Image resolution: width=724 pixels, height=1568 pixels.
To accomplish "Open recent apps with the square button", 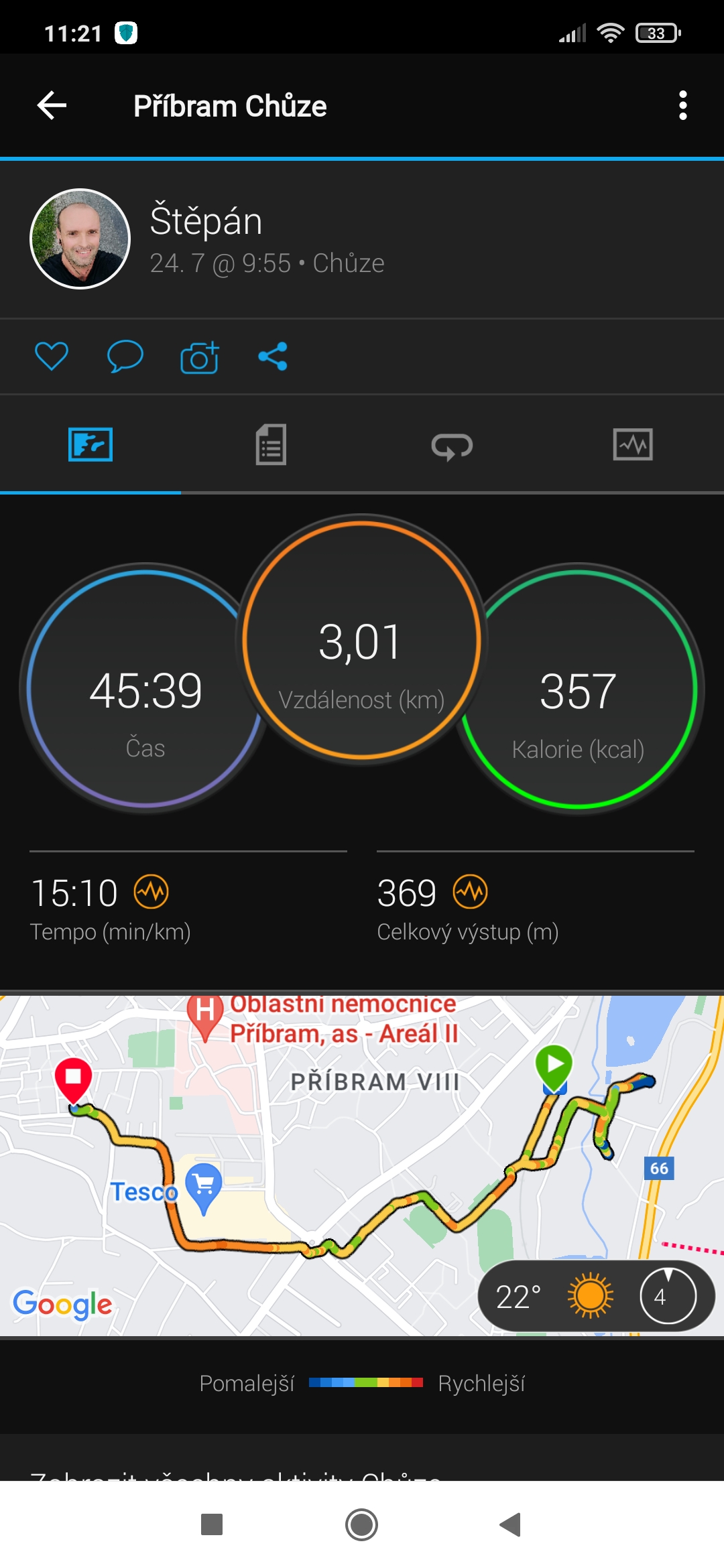I will pyautogui.click(x=212, y=1524).
